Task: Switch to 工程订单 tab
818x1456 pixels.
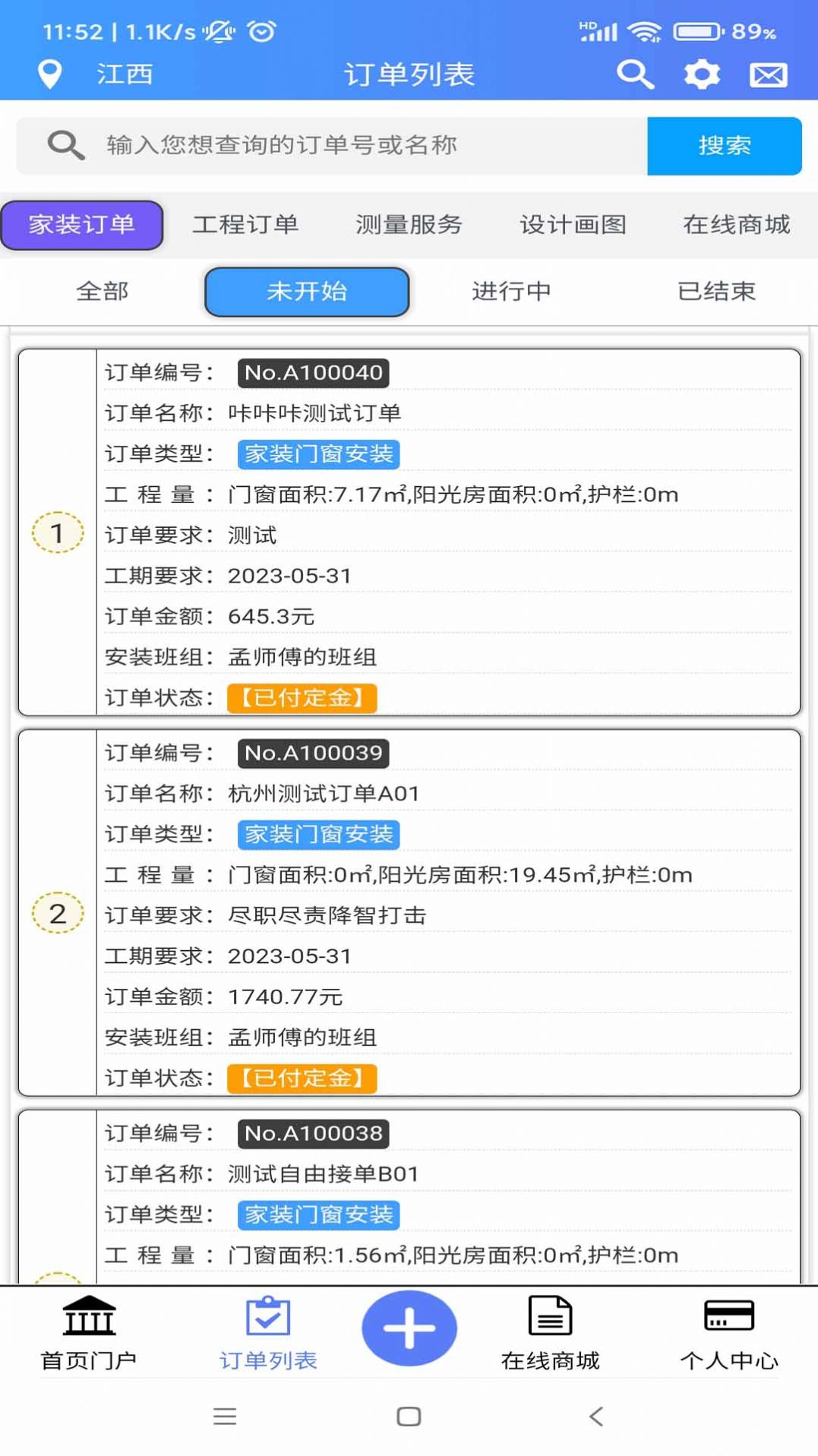Action: [x=245, y=225]
